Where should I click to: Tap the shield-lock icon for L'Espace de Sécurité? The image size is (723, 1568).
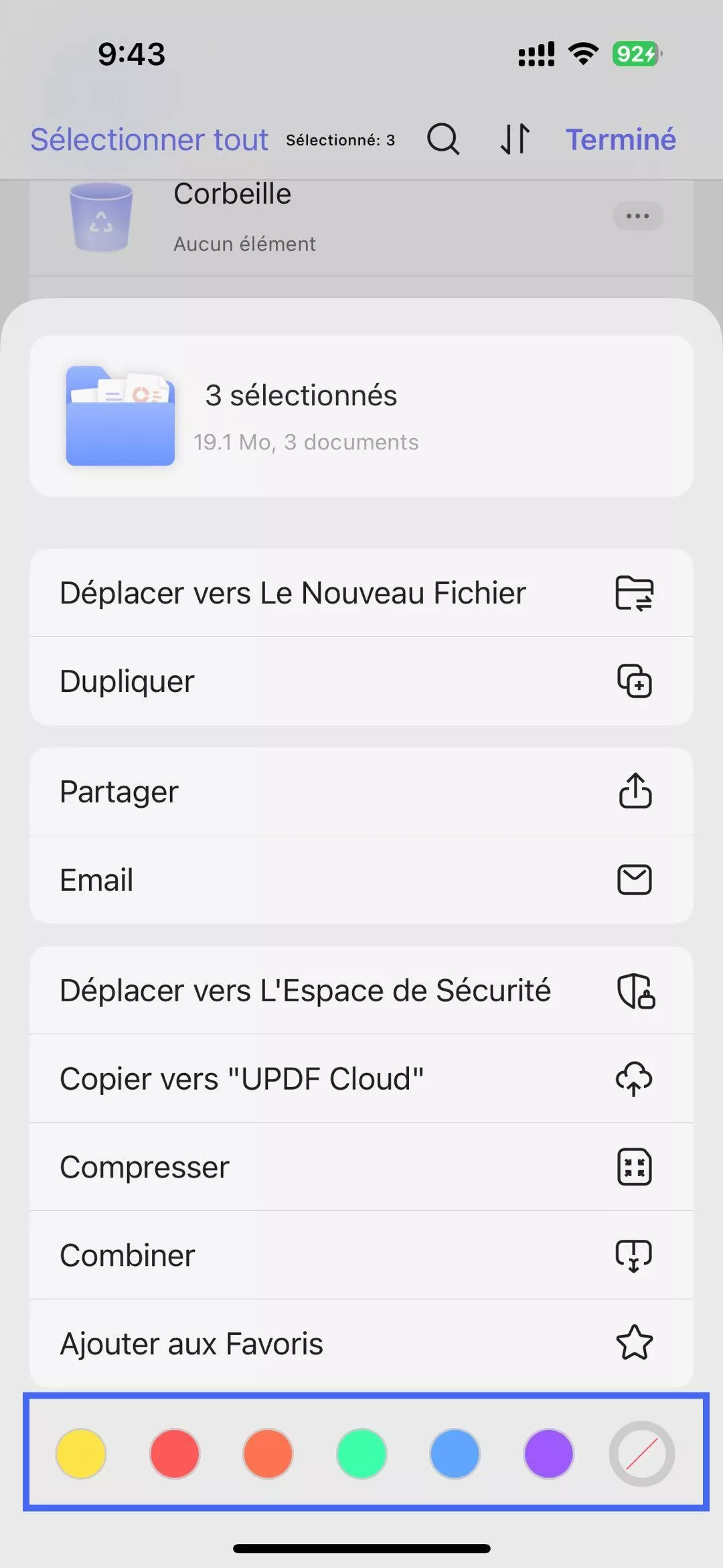[x=634, y=990]
